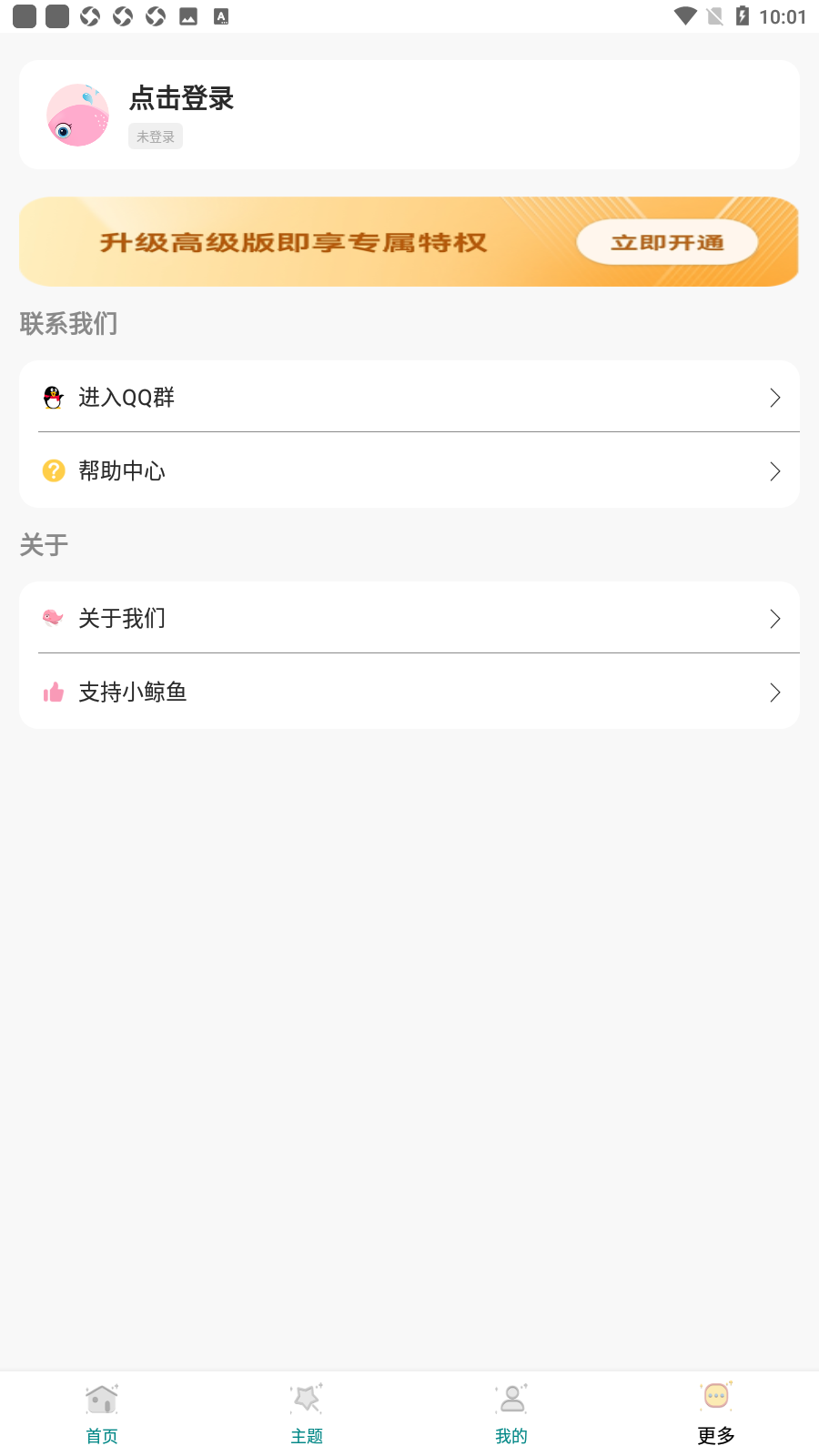The width and height of the screenshot is (819, 1456).
Task: Tap 立即开通 to upgrade to premium
Action: click(x=667, y=242)
